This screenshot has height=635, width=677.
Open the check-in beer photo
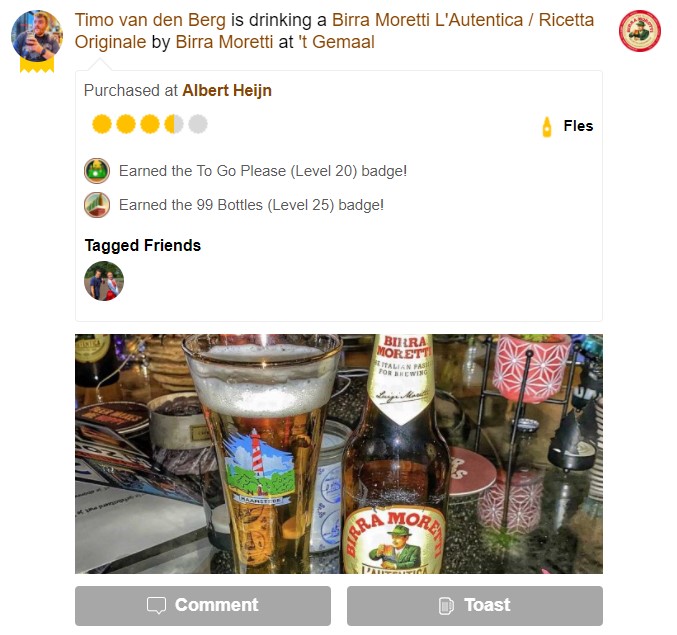[x=338, y=453]
